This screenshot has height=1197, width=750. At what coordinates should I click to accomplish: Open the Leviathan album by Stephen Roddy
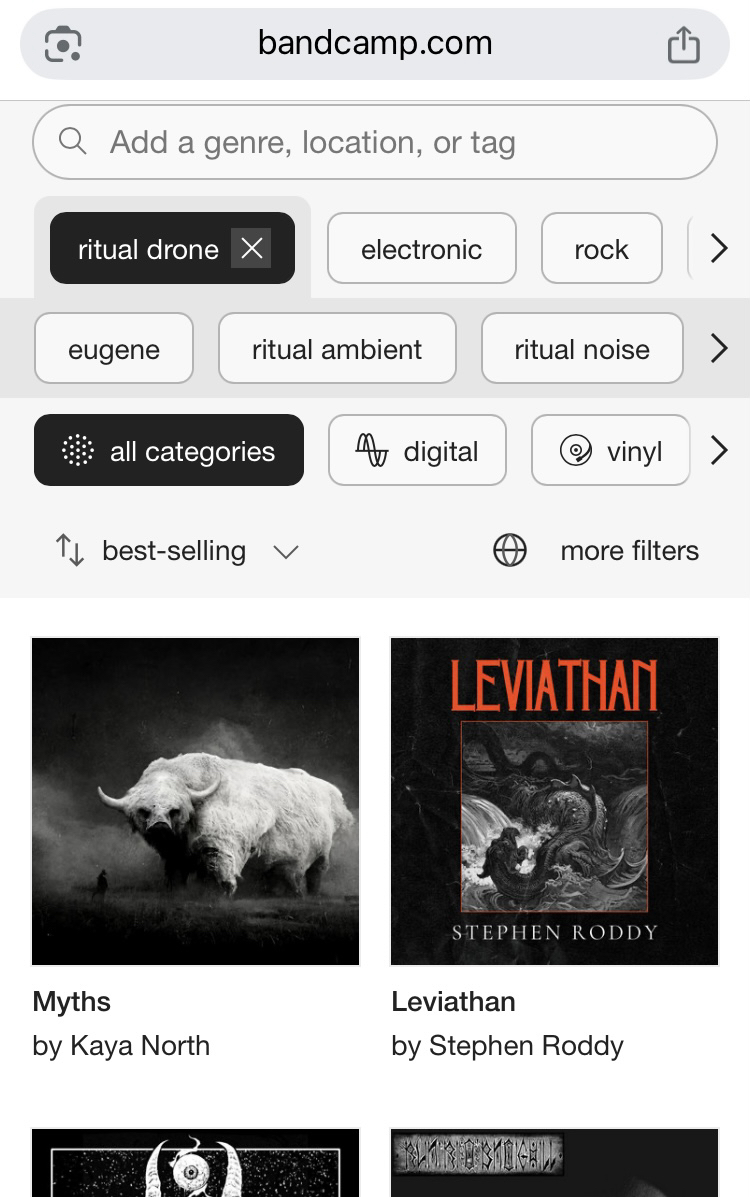[x=554, y=801]
